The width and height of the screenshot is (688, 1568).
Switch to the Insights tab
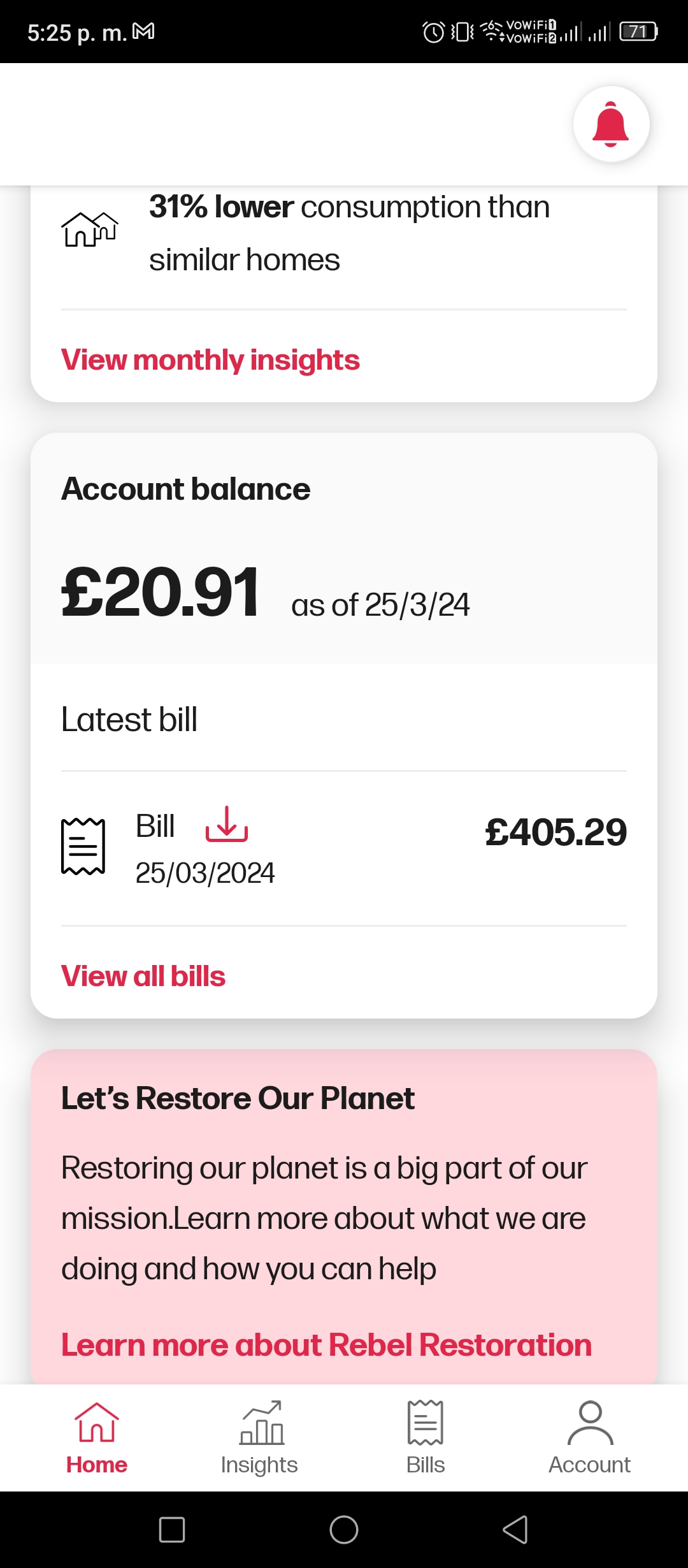tap(259, 1439)
